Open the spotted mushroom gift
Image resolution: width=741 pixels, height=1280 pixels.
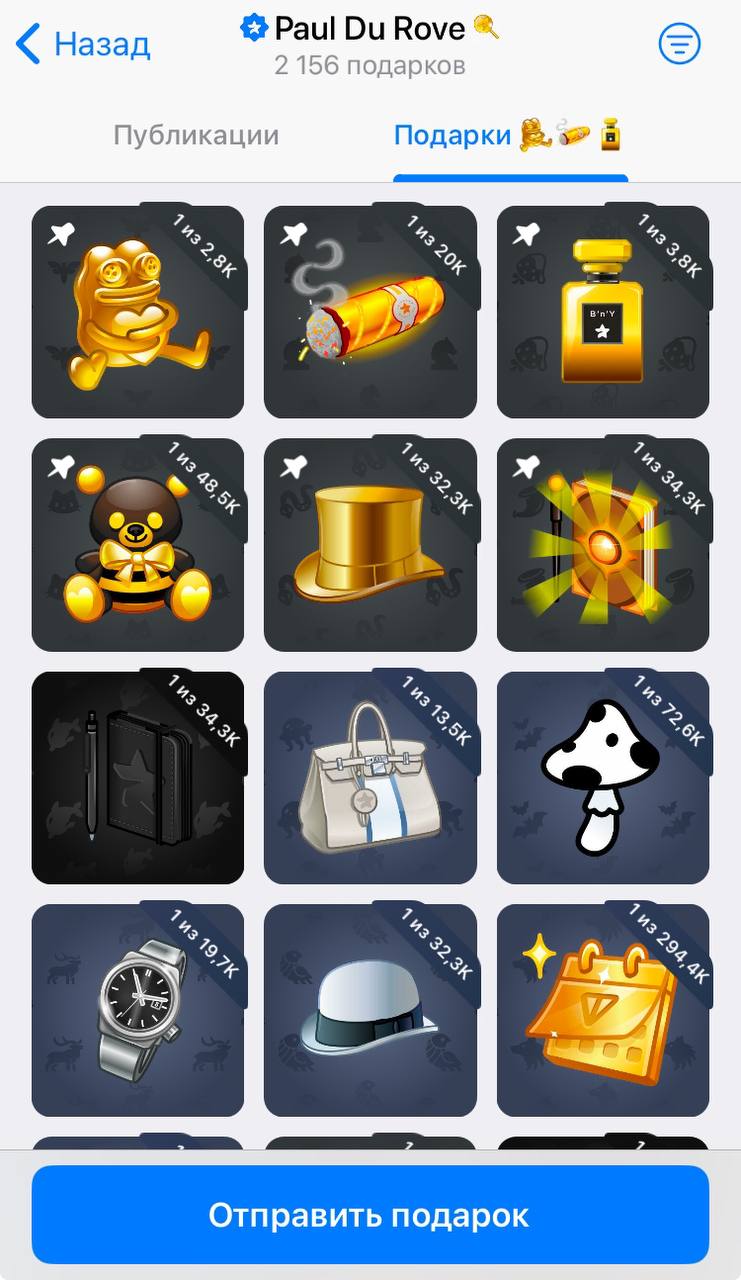[x=603, y=778]
